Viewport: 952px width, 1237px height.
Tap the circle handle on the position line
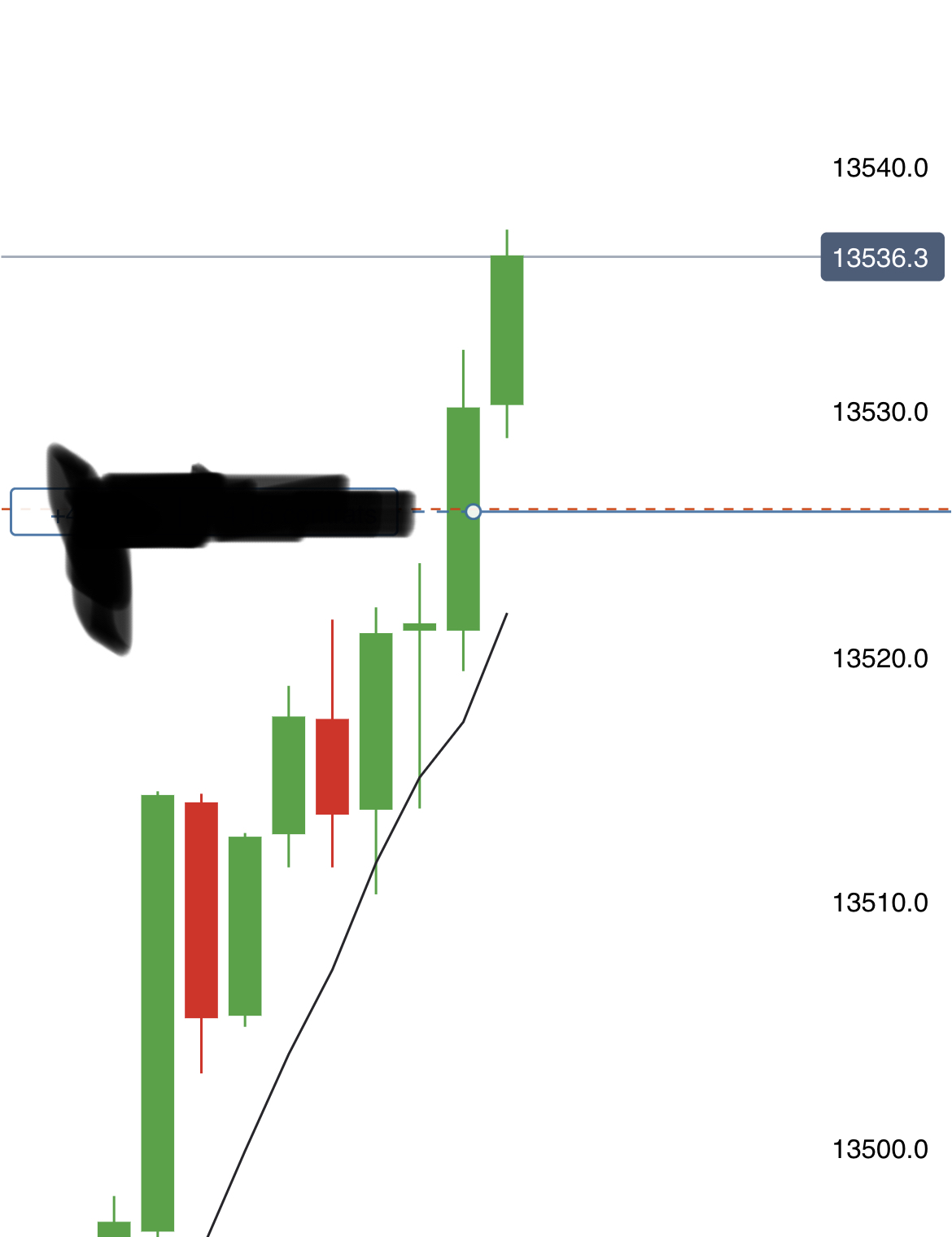click(473, 511)
